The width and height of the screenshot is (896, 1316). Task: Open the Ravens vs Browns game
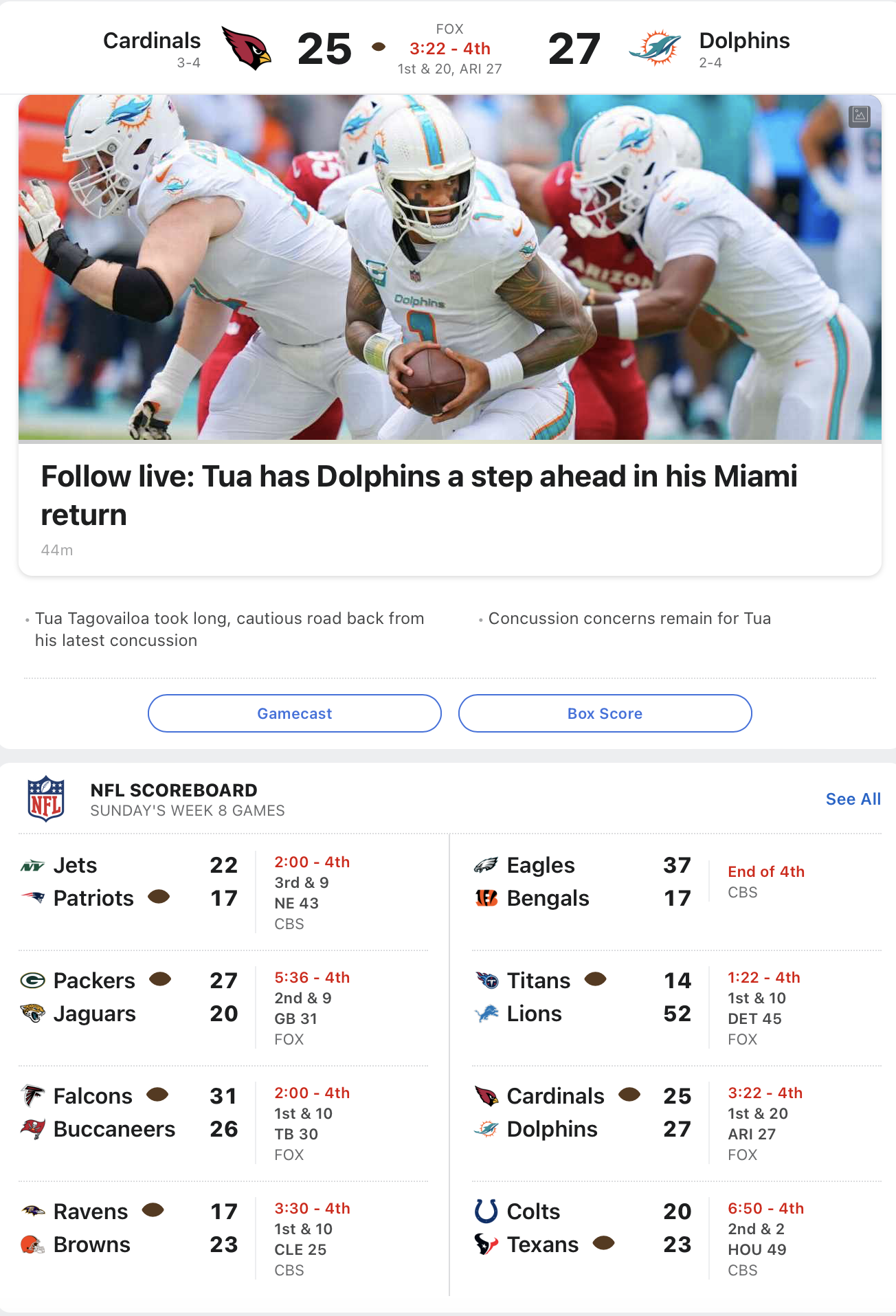[x=223, y=1238]
